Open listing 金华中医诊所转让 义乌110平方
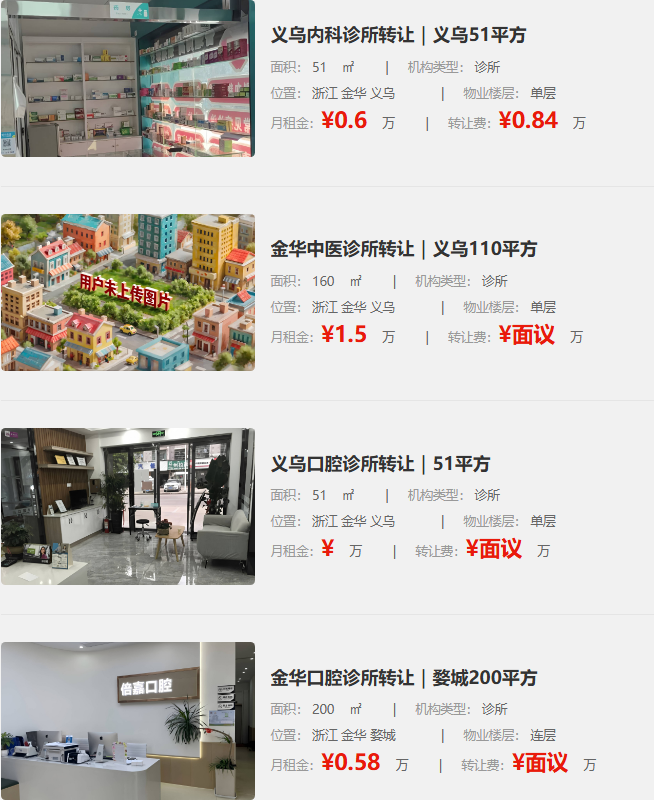 (x=403, y=249)
